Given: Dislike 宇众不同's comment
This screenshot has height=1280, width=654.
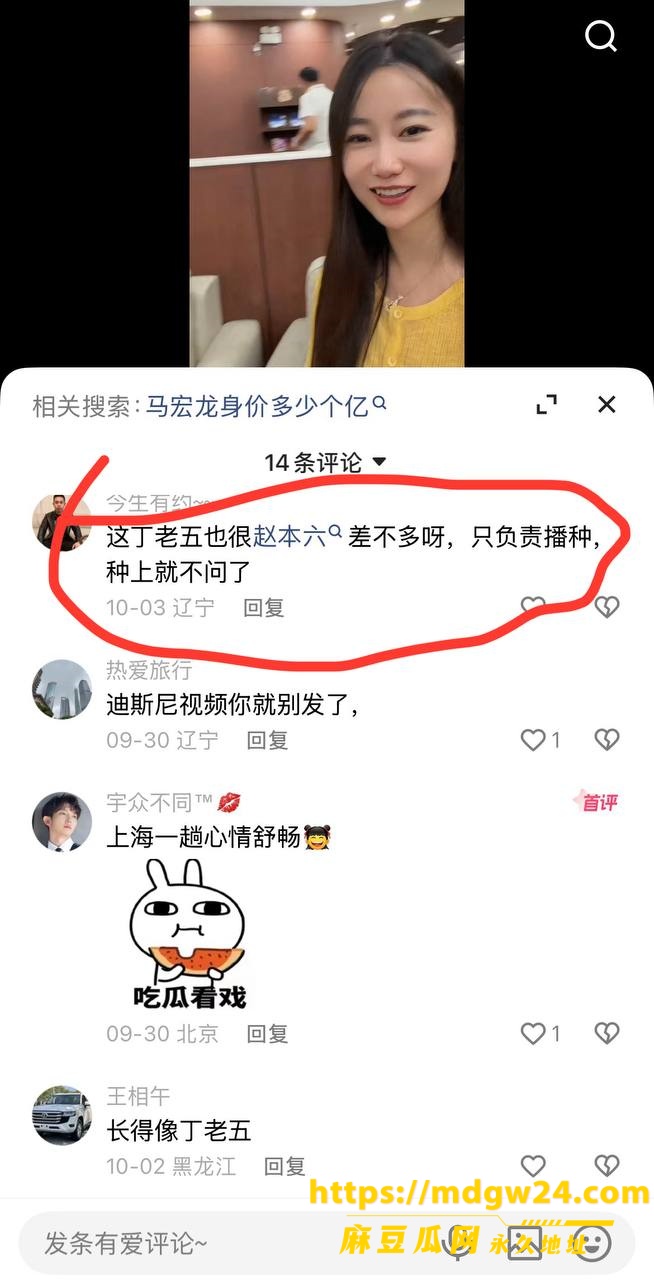Looking at the screenshot, I should 607,1034.
